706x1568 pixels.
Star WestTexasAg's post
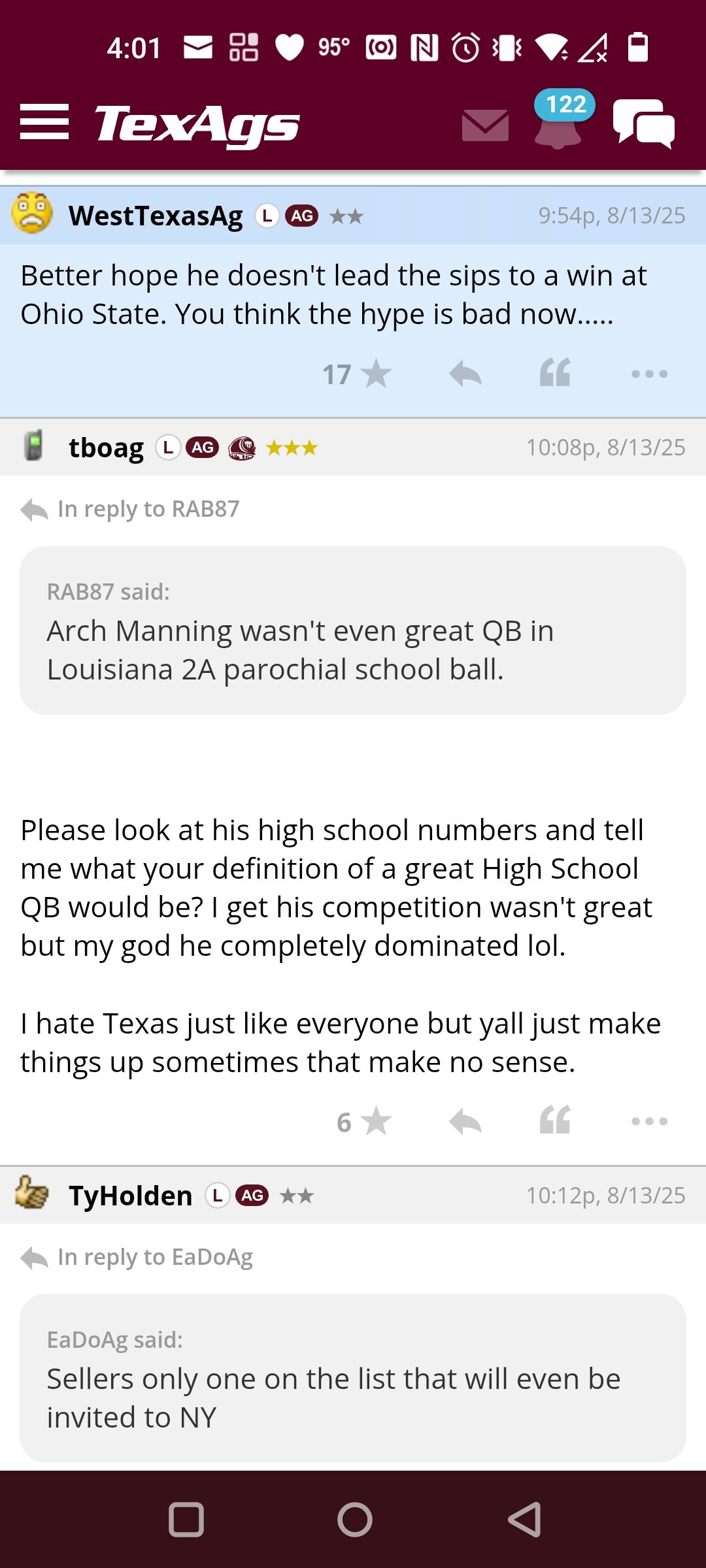click(357, 374)
